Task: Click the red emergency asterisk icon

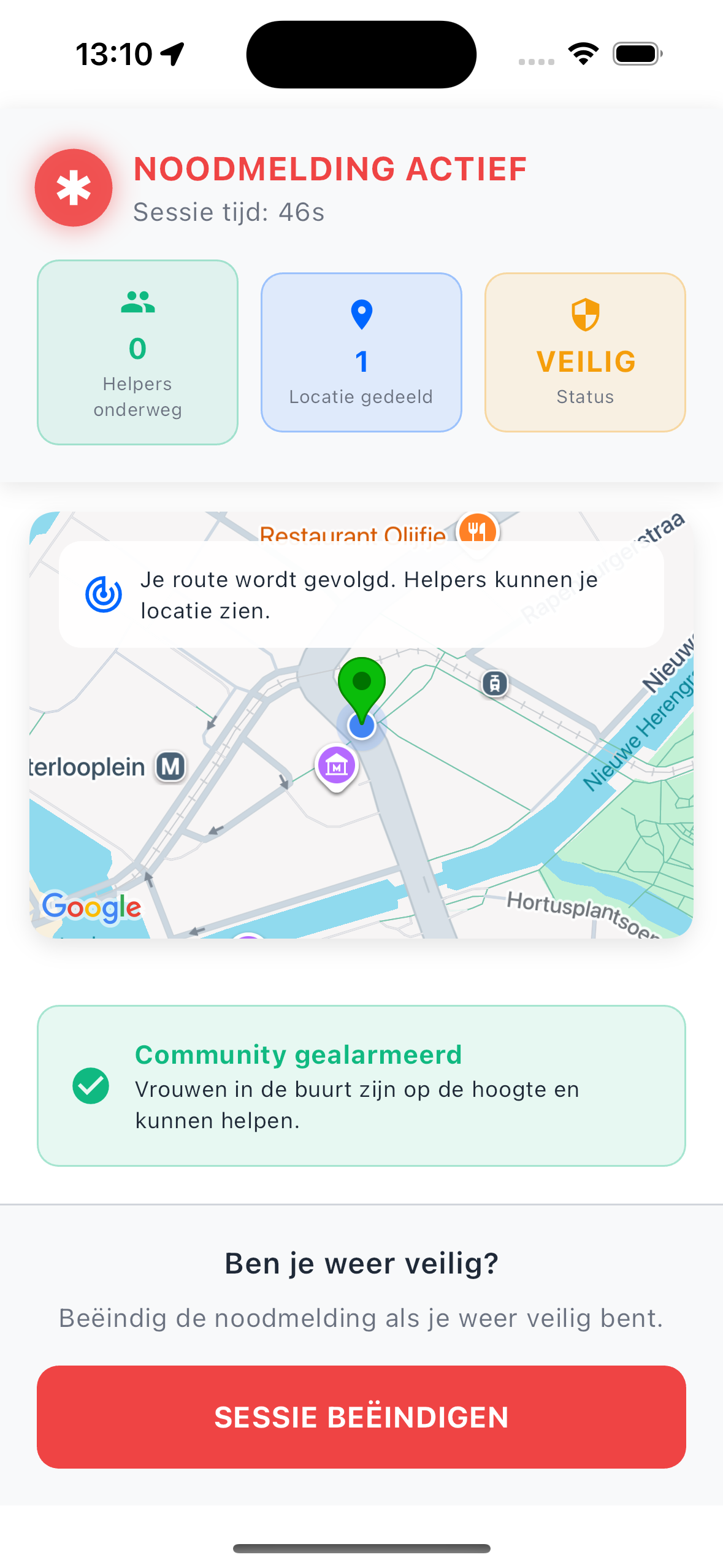Action: [73, 188]
